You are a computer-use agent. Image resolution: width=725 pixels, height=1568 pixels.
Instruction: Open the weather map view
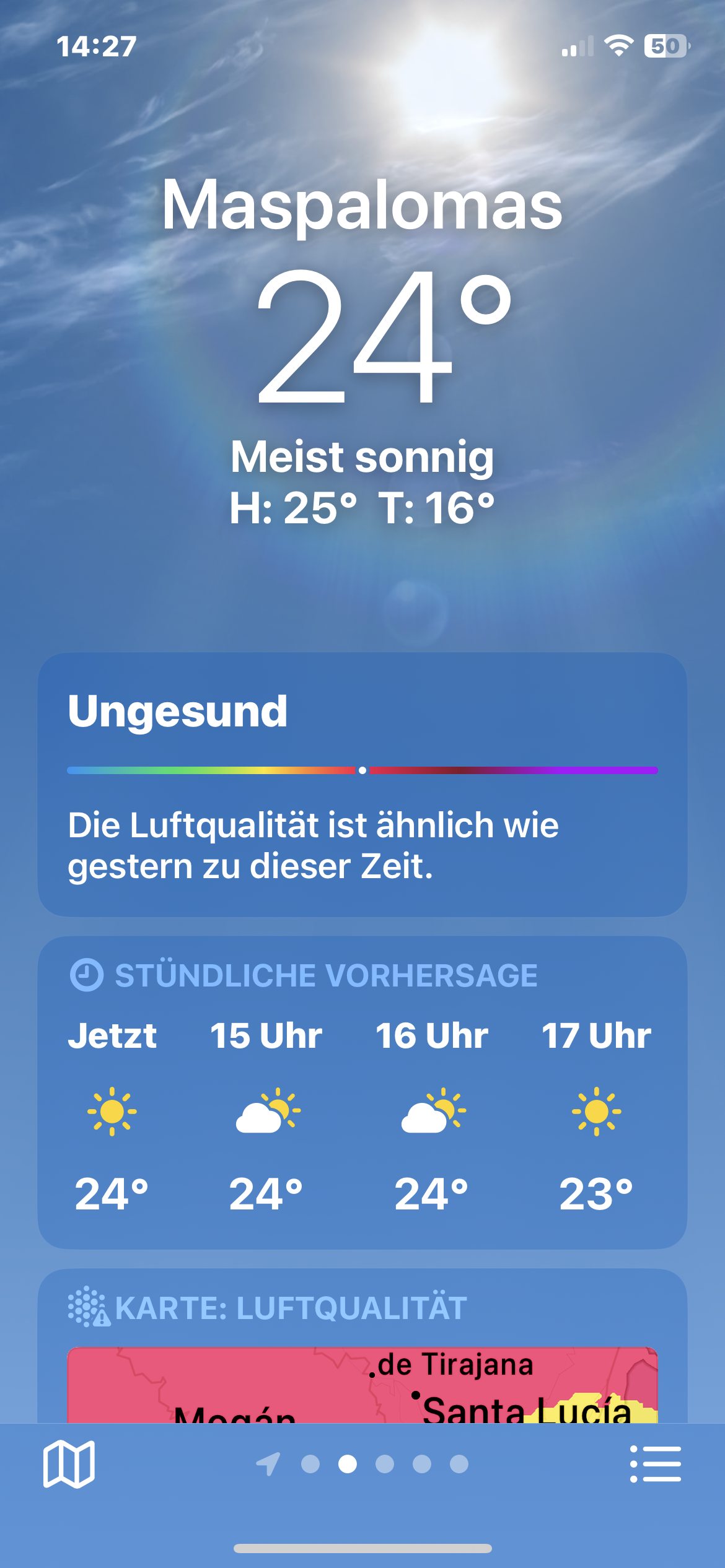[x=69, y=1464]
